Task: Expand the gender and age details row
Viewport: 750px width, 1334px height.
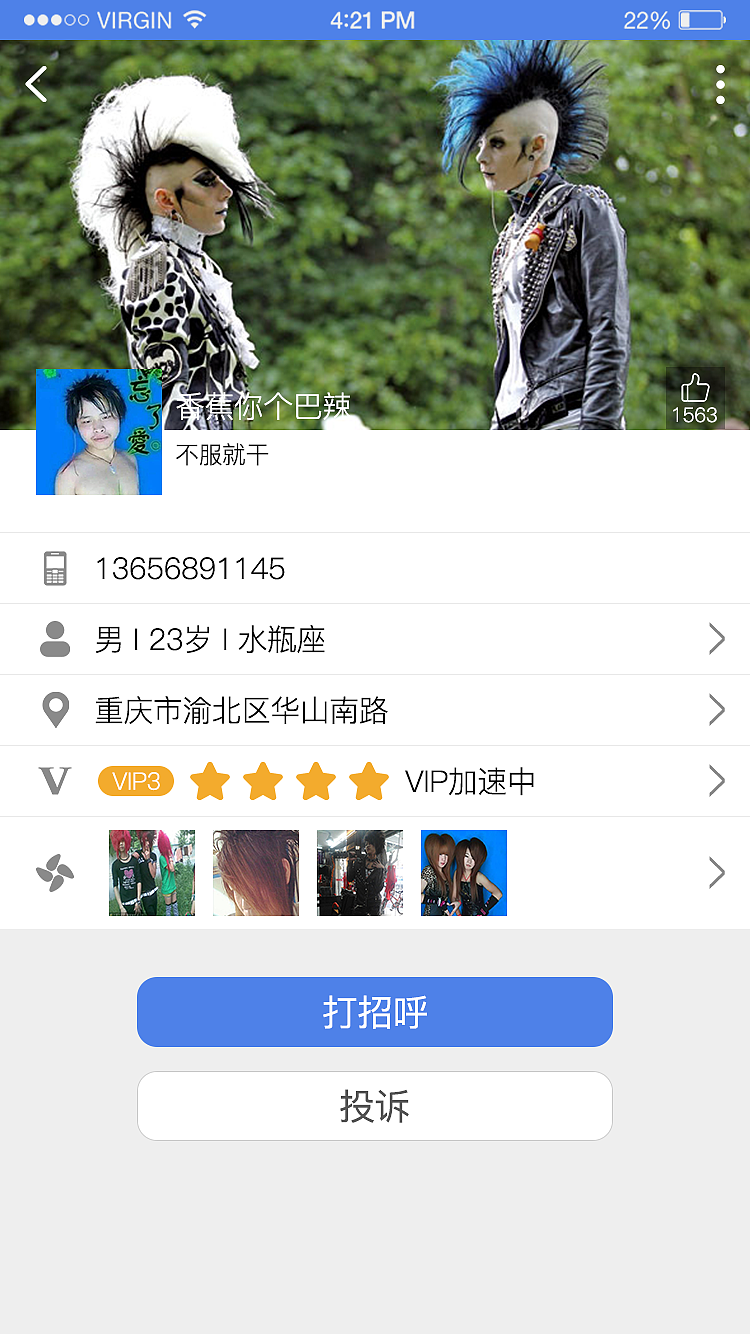Action: (x=716, y=639)
